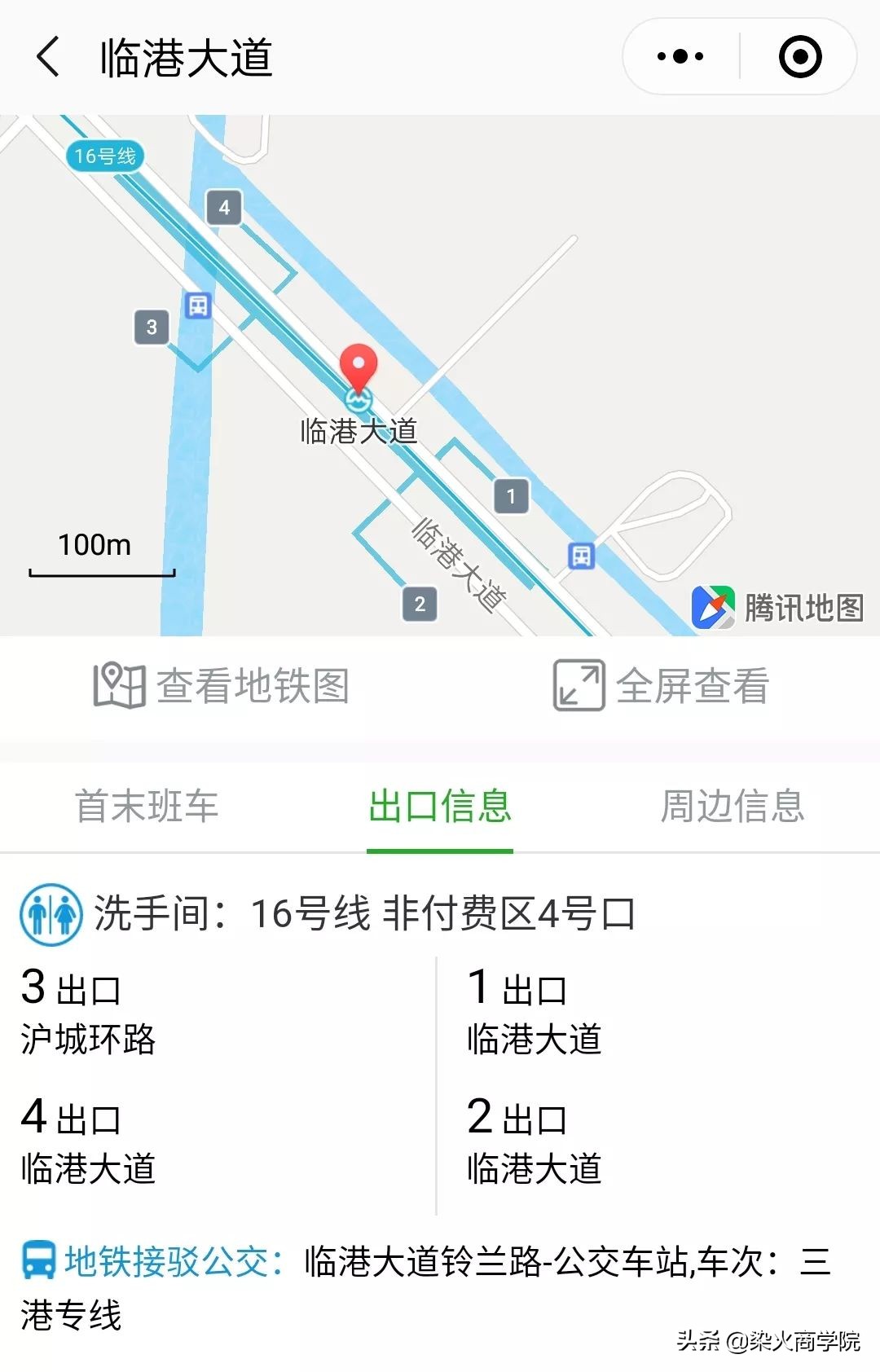Select exit marker 1 on the map

tap(510, 494)
